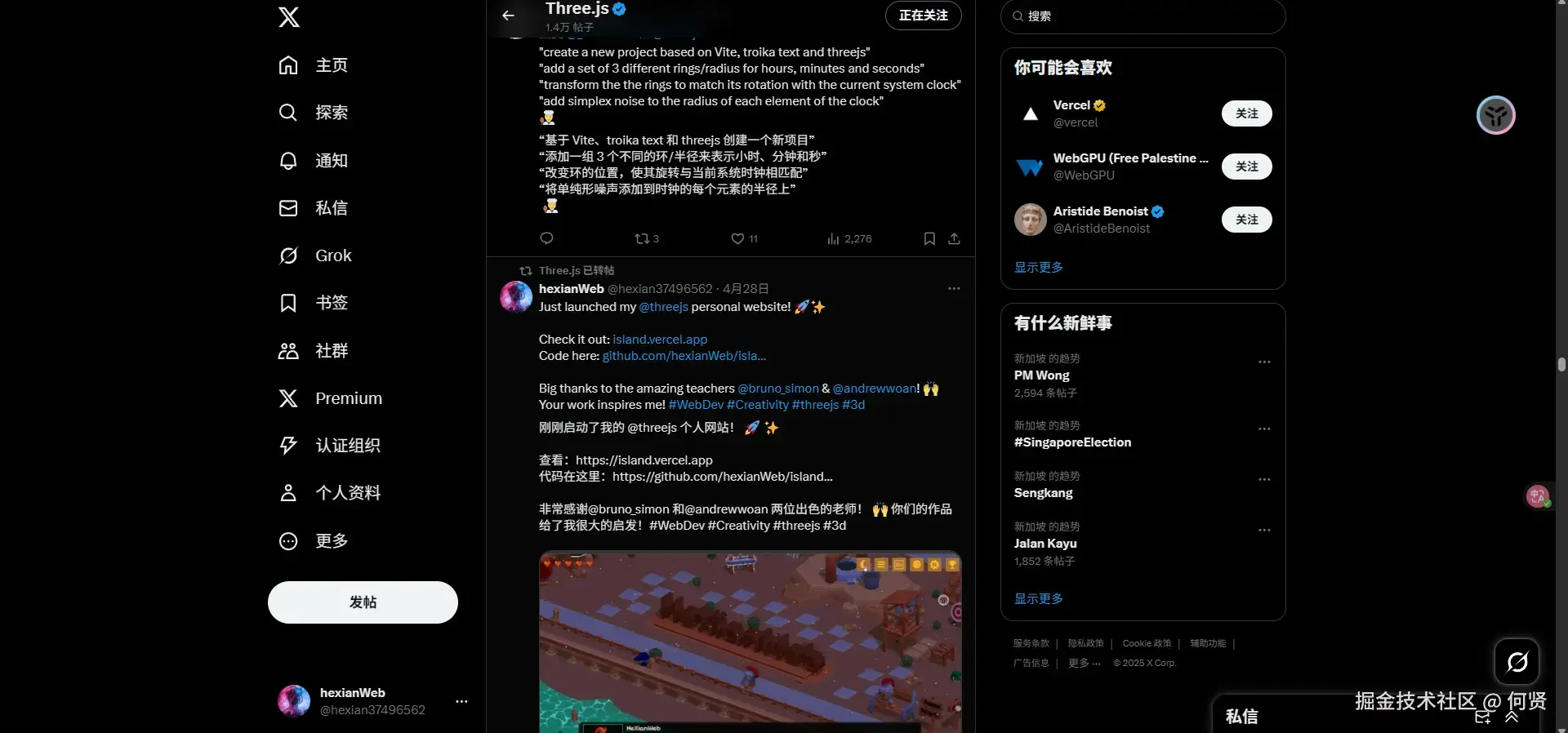Compose a post with 发帖 button
The image size is (1568, 733).
click(x=363, y=602)
